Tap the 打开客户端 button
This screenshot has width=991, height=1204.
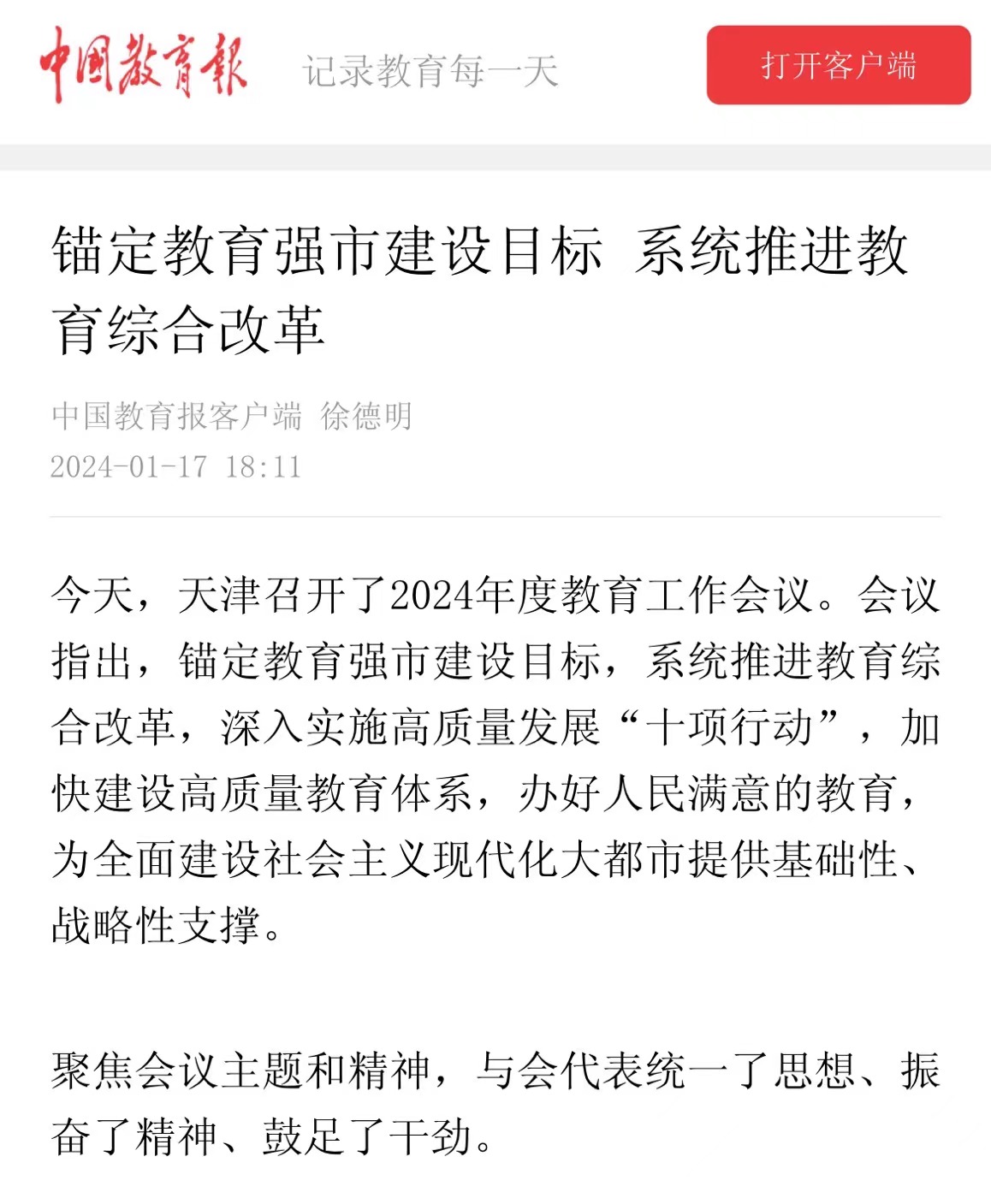click(838, 66)
